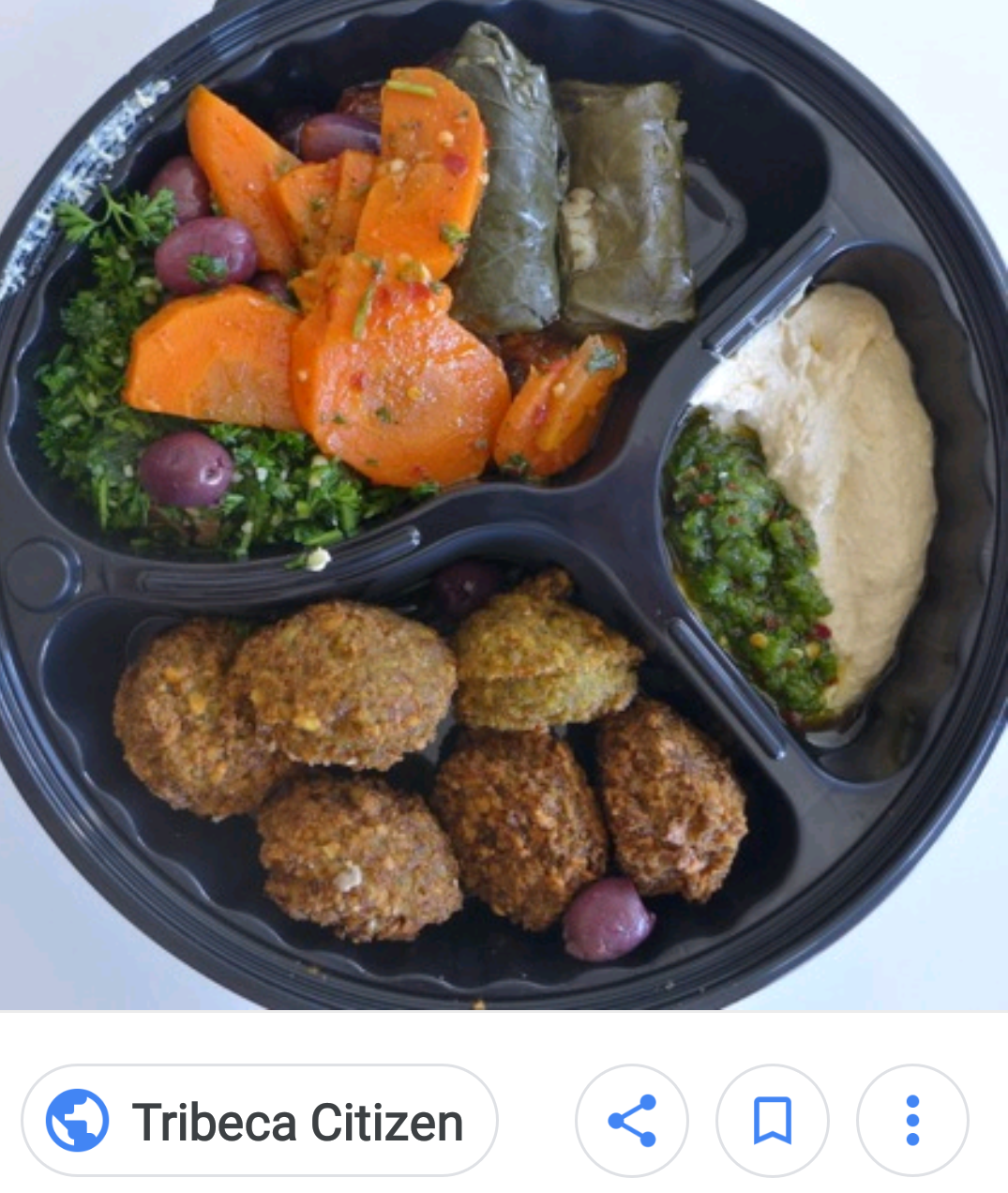Screen dimensions: 1008x1193
Task: Enable saving by tapping the bookmark
Action: point(771,1119)
